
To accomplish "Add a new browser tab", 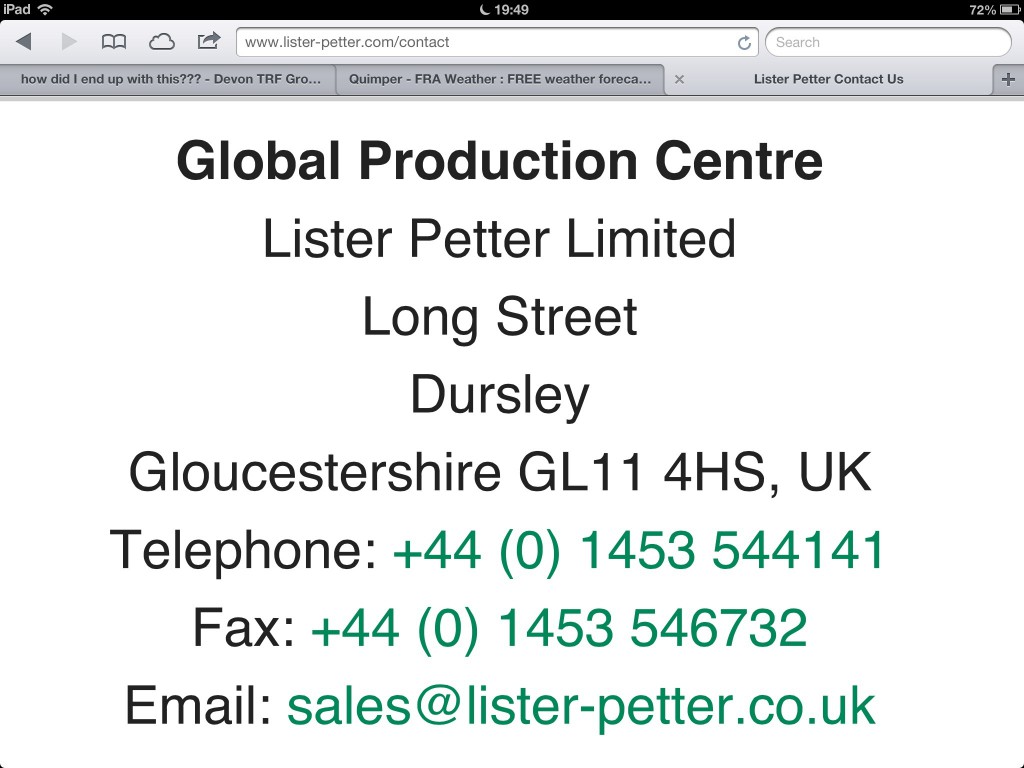I will (1008, 80).
